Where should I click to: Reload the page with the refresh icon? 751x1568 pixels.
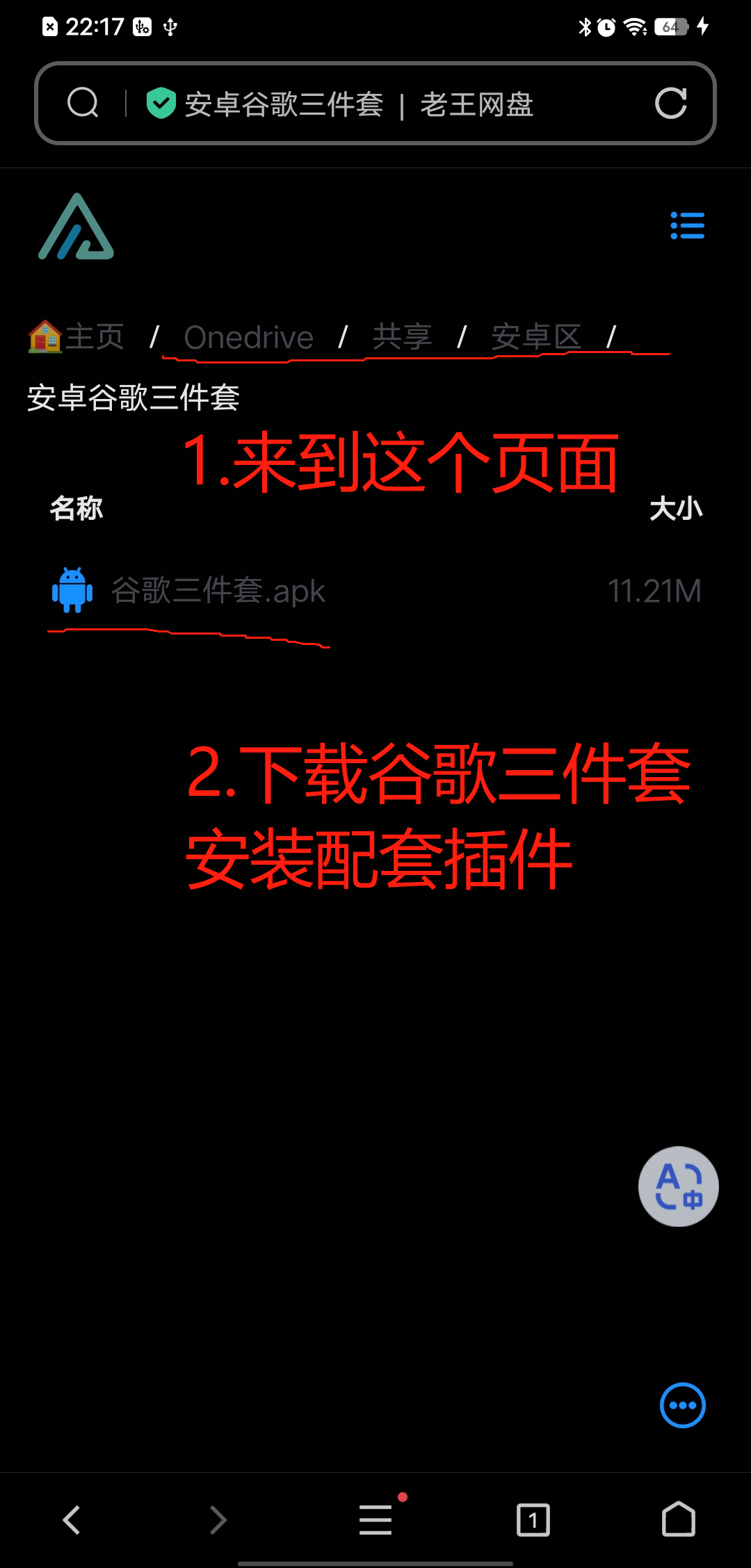pyautogui.click(x=670, y=104)
